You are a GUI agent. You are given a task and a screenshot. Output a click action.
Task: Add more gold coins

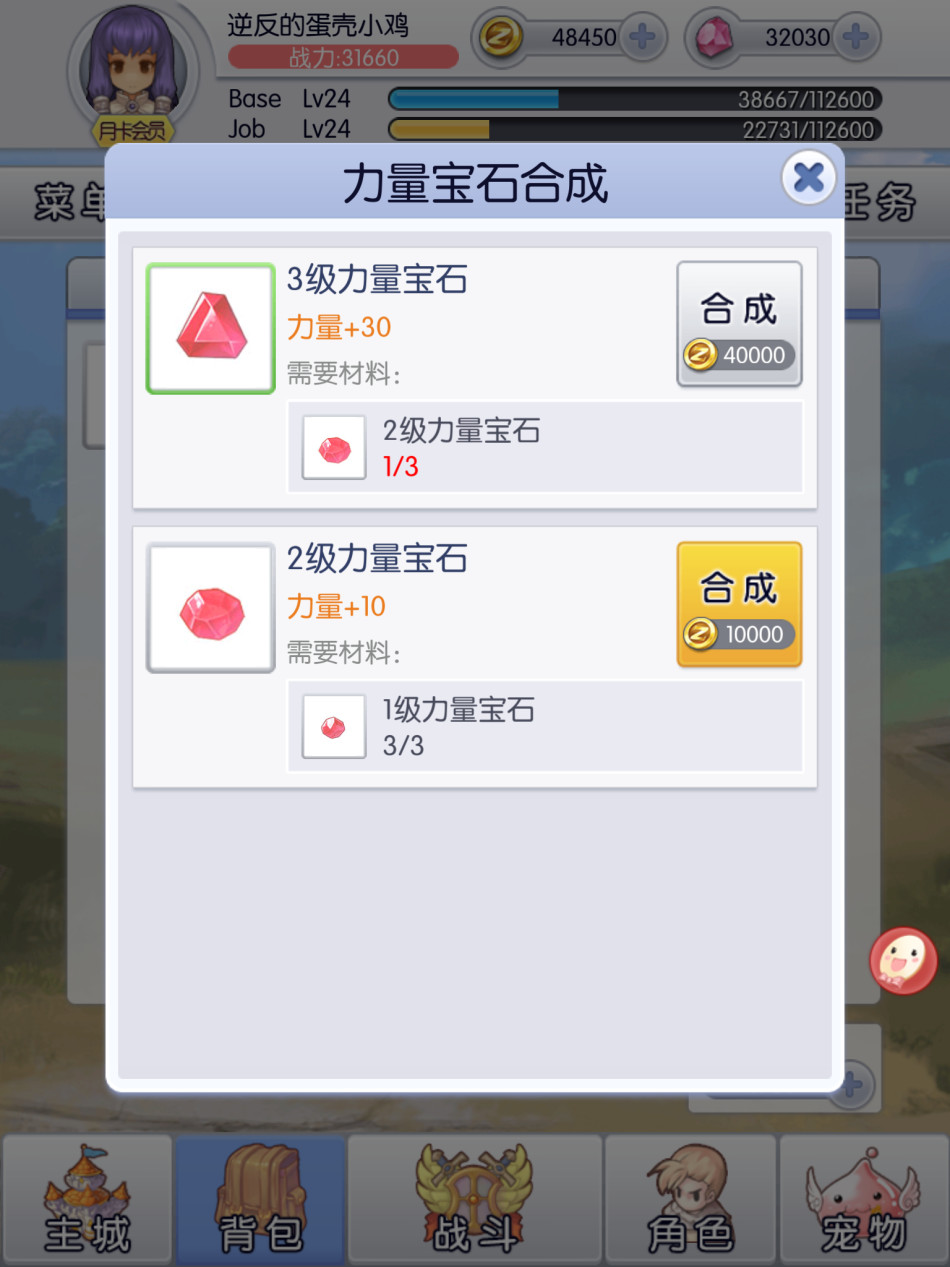click(x=641, y=38)
